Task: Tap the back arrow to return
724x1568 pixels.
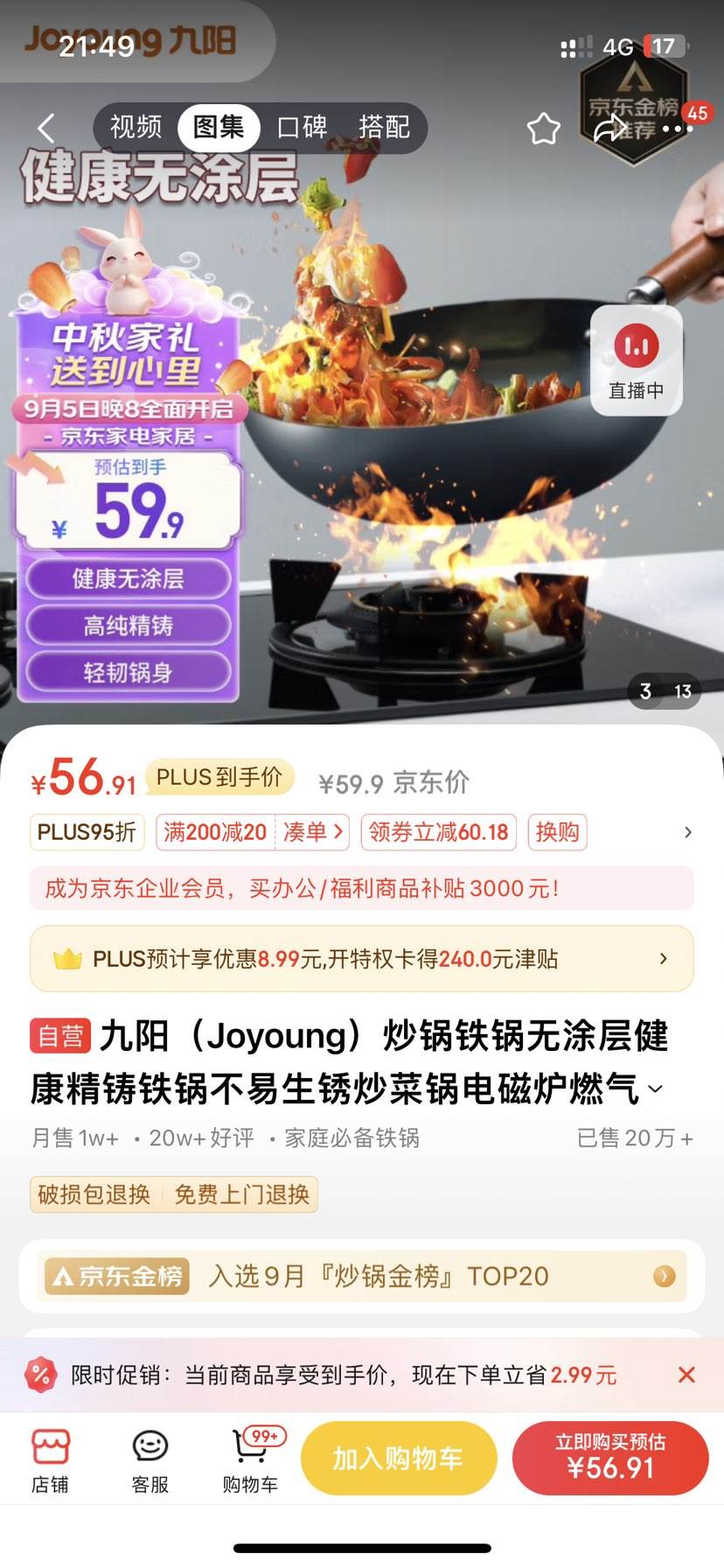Action: point(45,128)
